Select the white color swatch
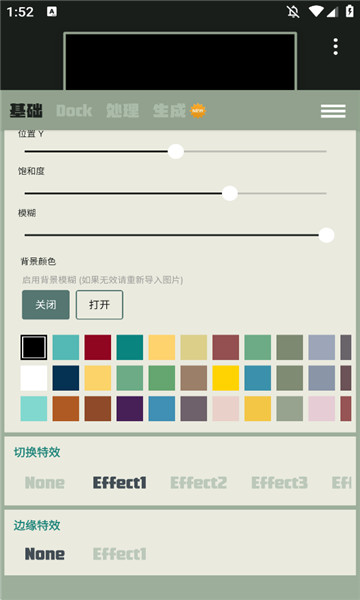360x600 pixels. [34, 378]
